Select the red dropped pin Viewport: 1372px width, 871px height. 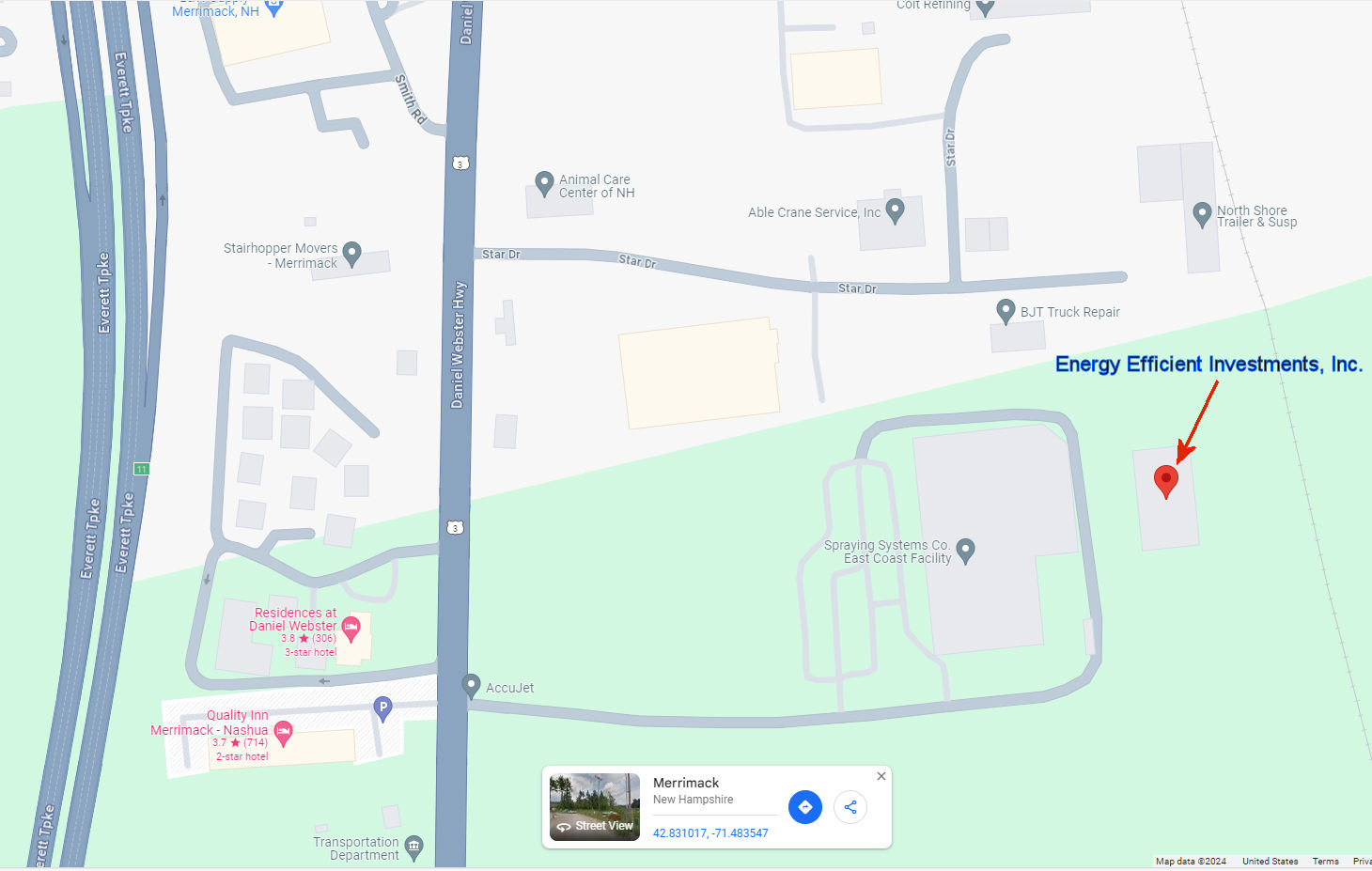point(1165,480)
